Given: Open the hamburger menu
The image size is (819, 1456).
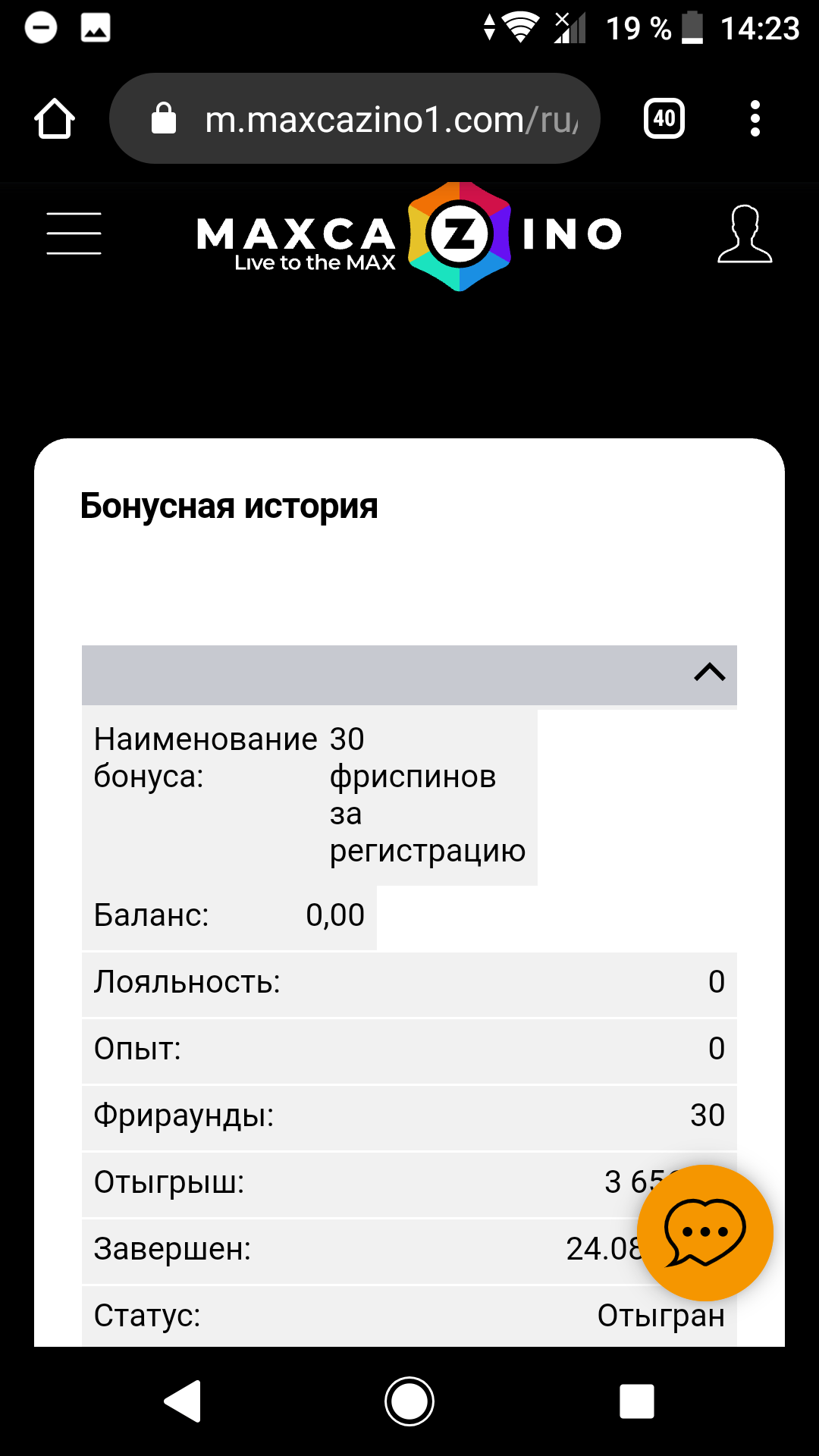Looking at the screenshot, I should pos(74,234).
